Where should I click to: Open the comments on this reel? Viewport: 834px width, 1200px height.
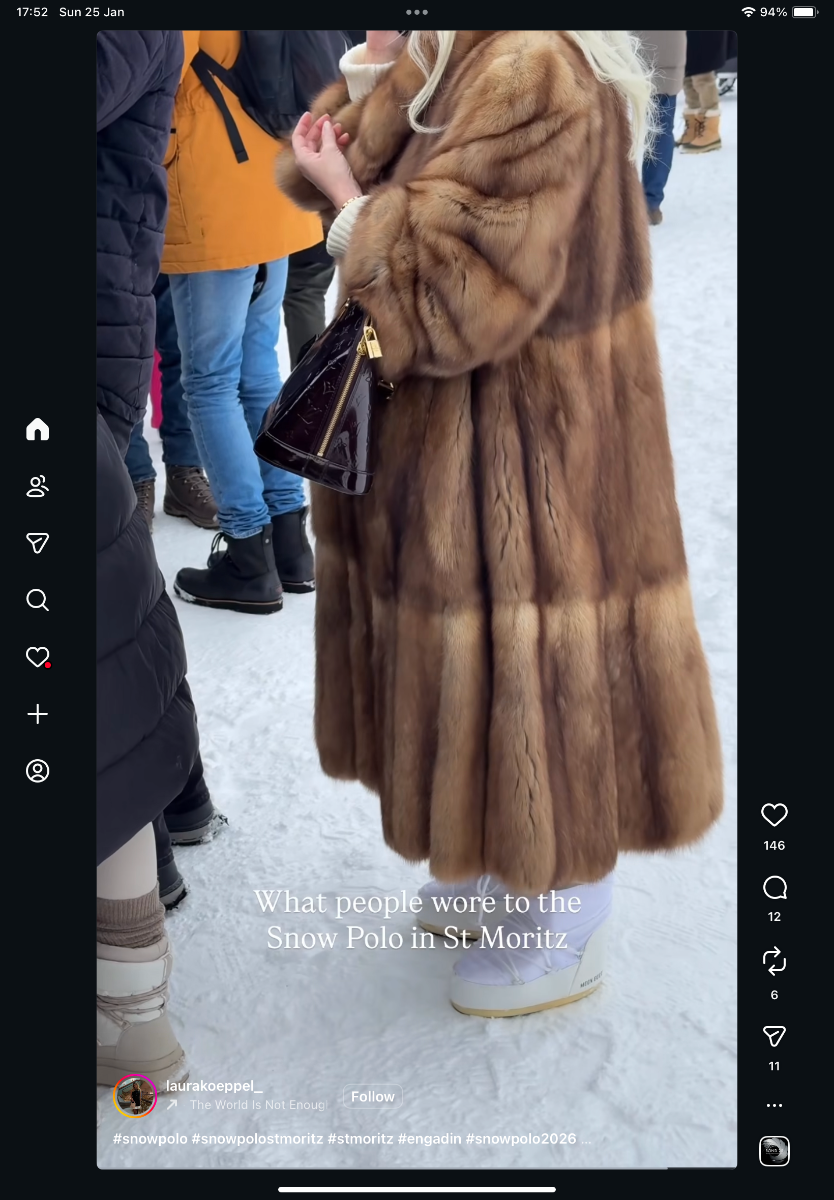pyautogui.click(x=774, y=888)
